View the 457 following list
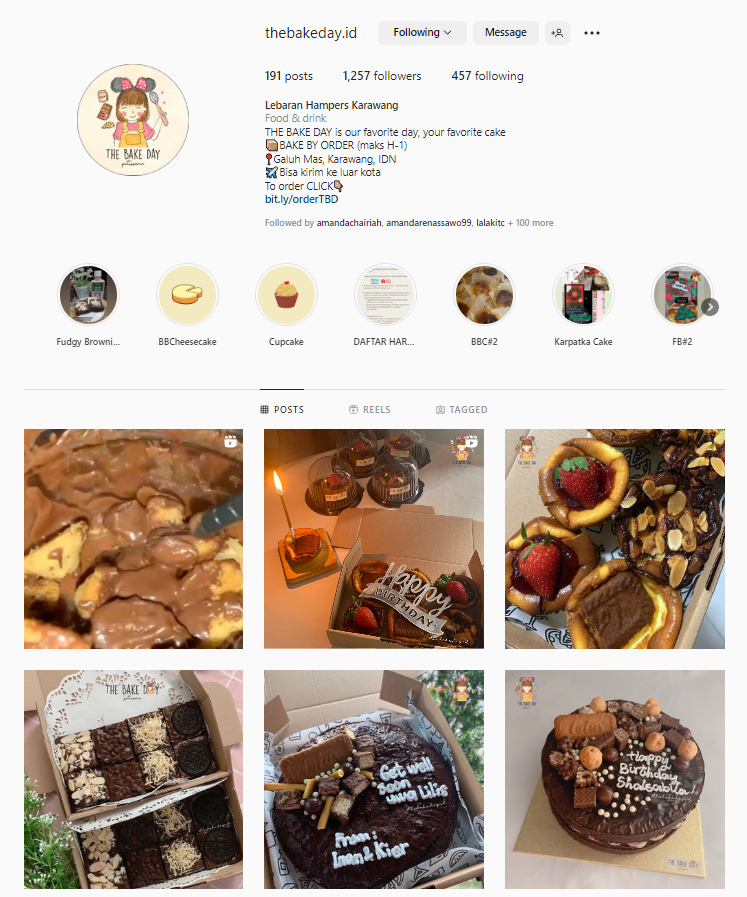747x897 pixels. (487, 76)
